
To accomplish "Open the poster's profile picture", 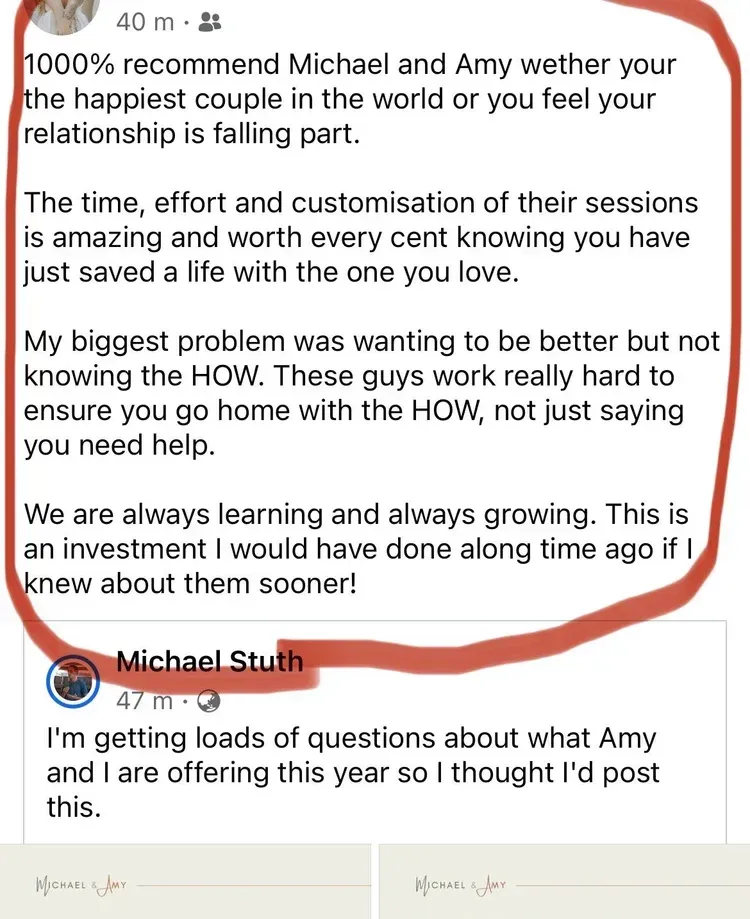I will point(65,14).
